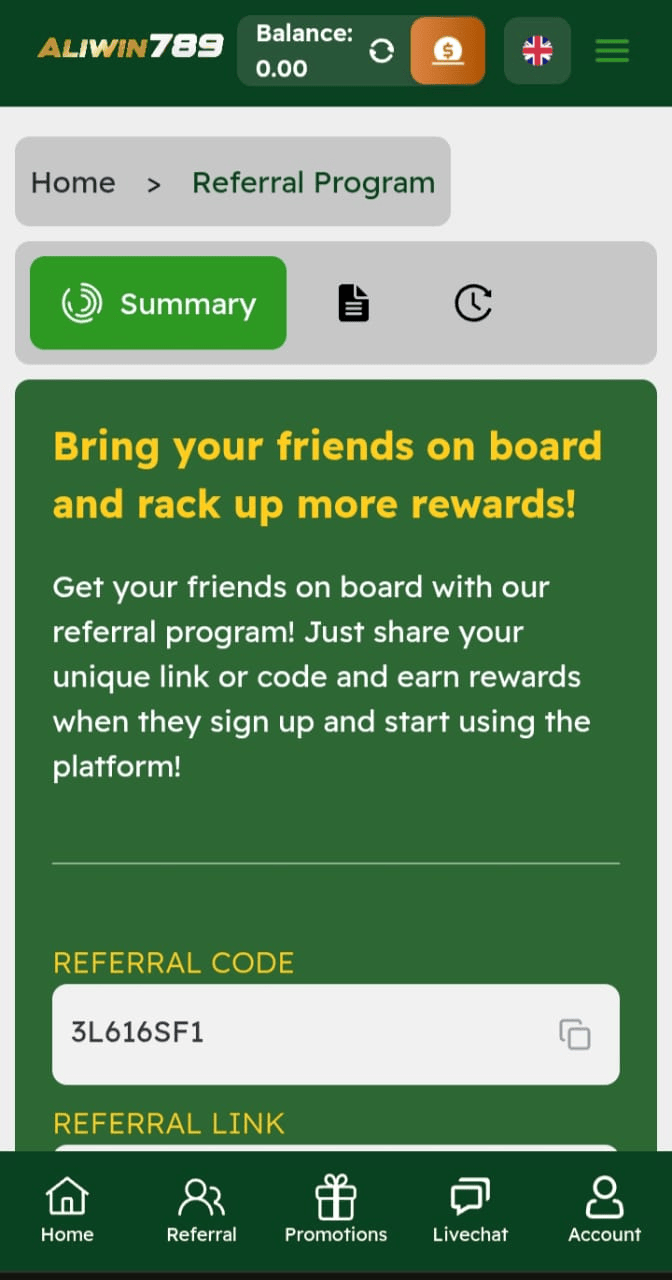Start a Livechat session
The height and width of the screenshot is (1280, 672).
pyautogui.click(x=470, y=1208)
